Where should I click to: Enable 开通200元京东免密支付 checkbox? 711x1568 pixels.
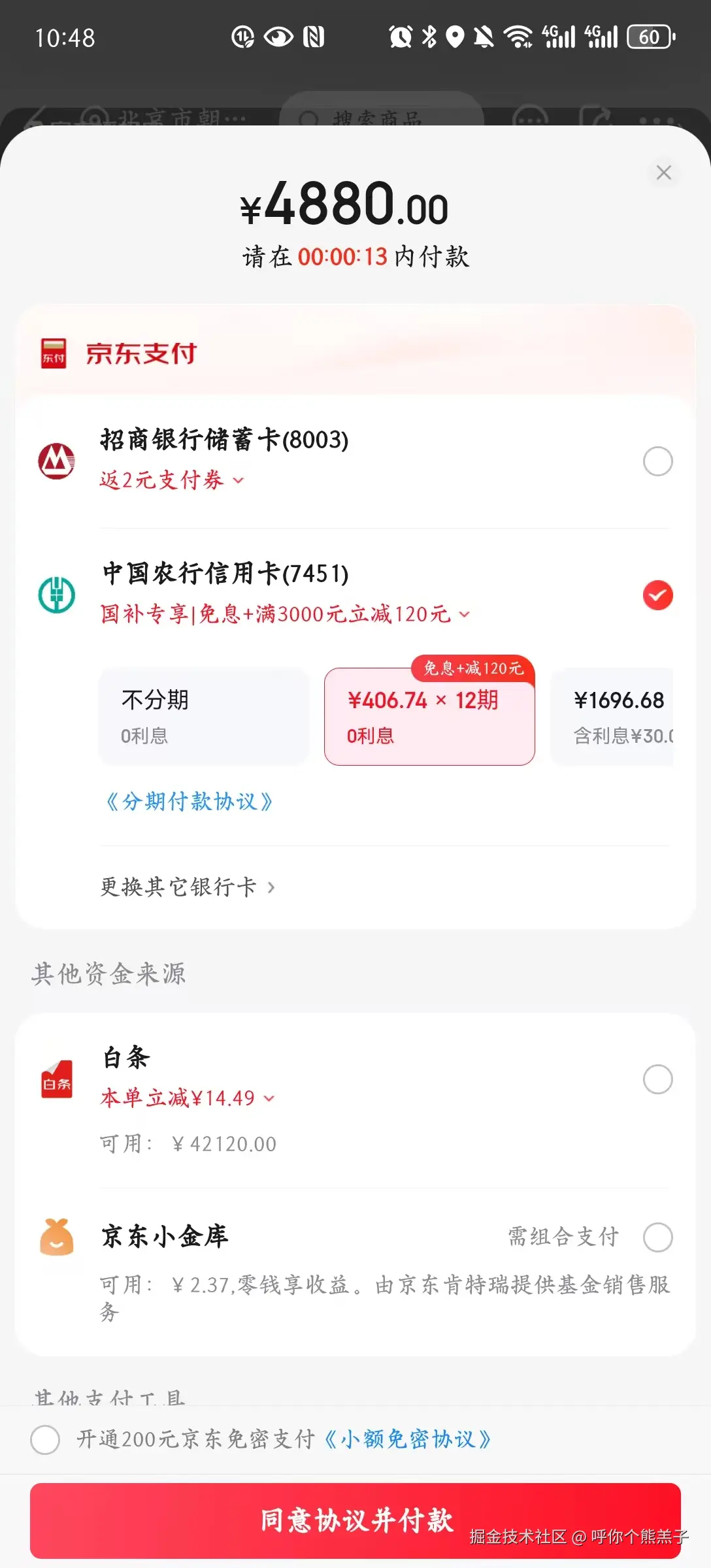click(x=45, y=1438)
